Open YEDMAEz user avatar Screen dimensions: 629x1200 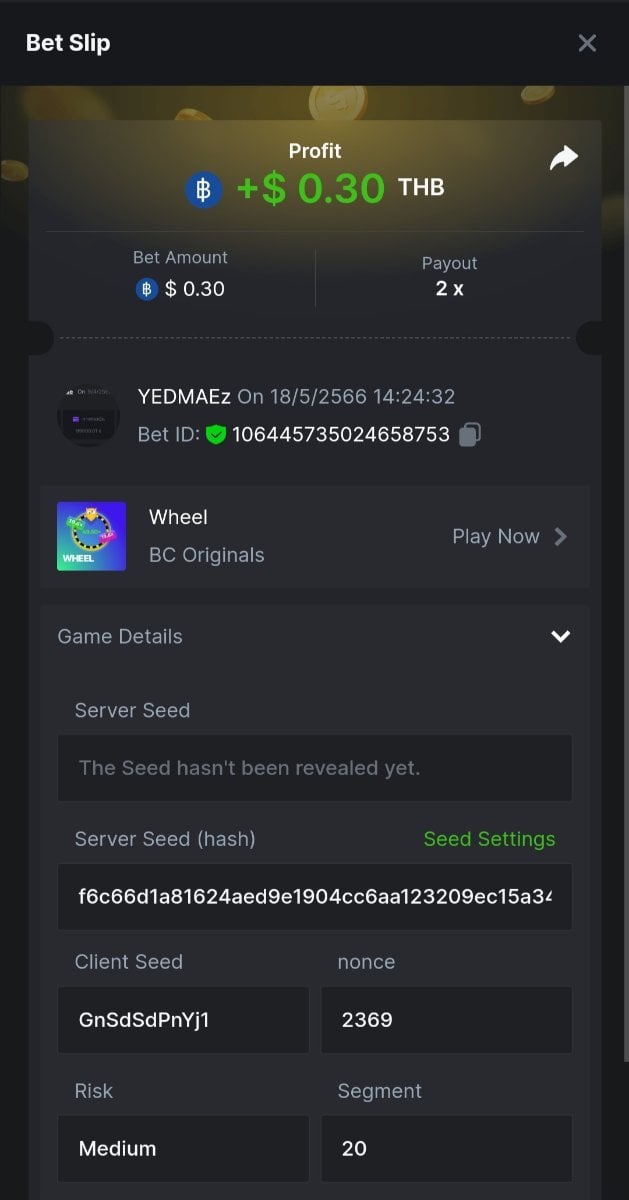[88, 415]
